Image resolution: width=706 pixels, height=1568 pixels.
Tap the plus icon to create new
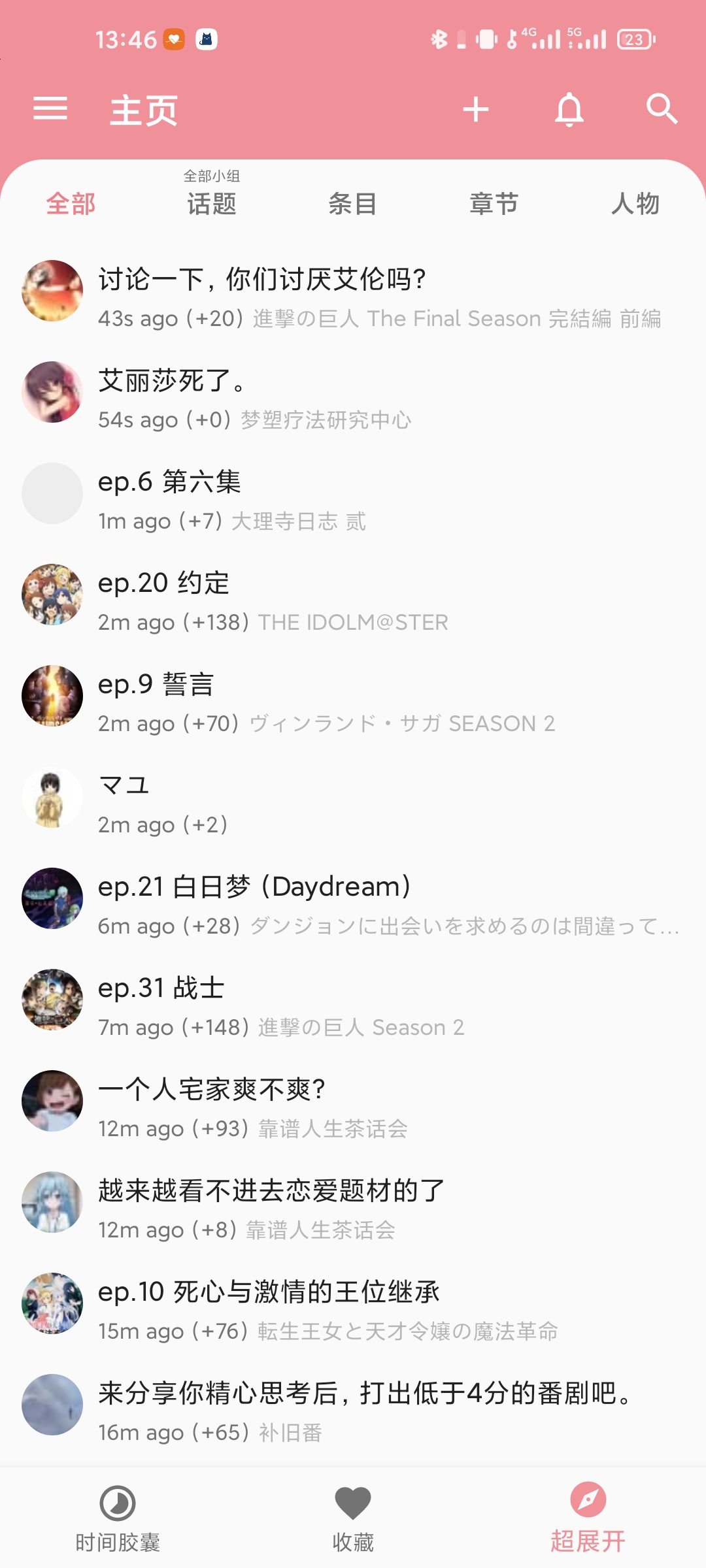pos(476,109)
